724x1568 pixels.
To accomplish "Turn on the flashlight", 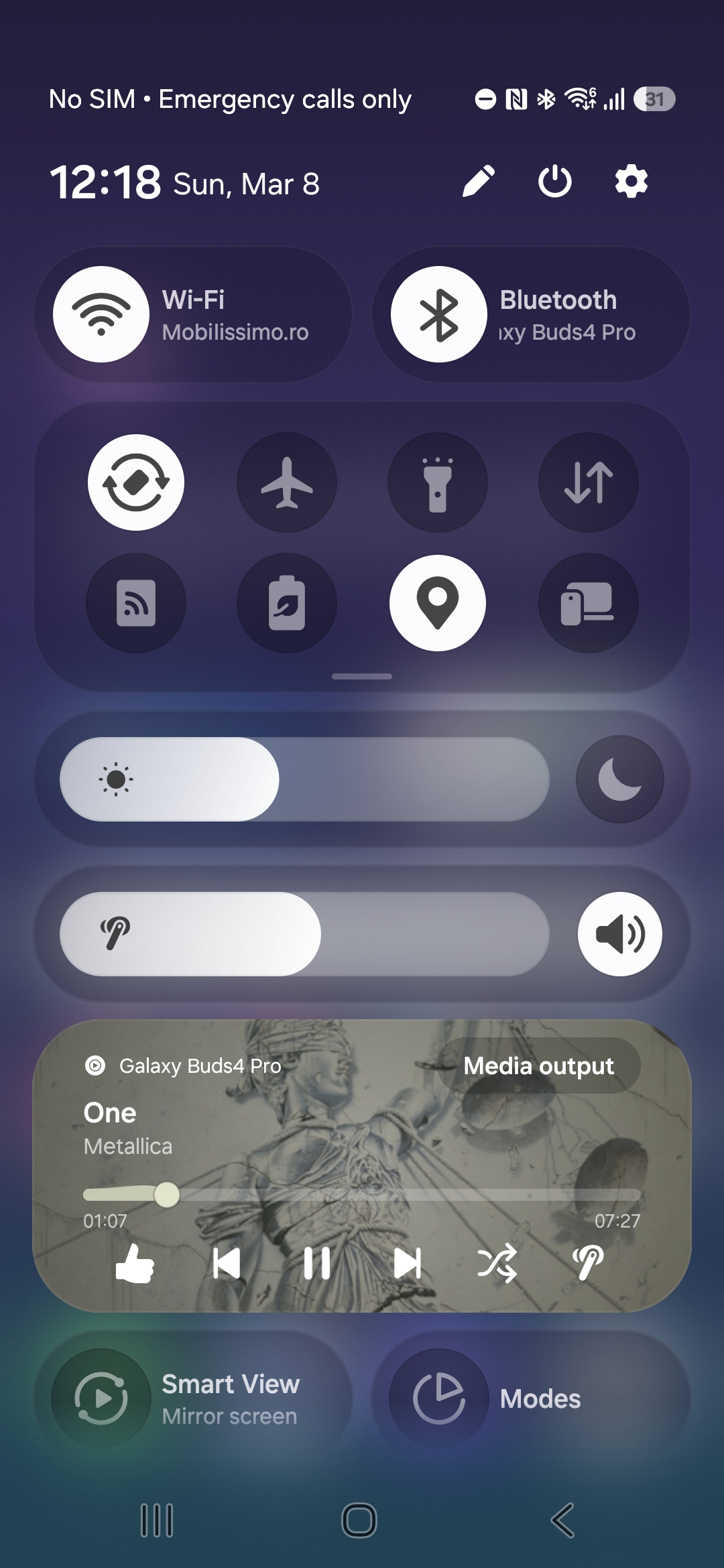I will coord(438,482).
